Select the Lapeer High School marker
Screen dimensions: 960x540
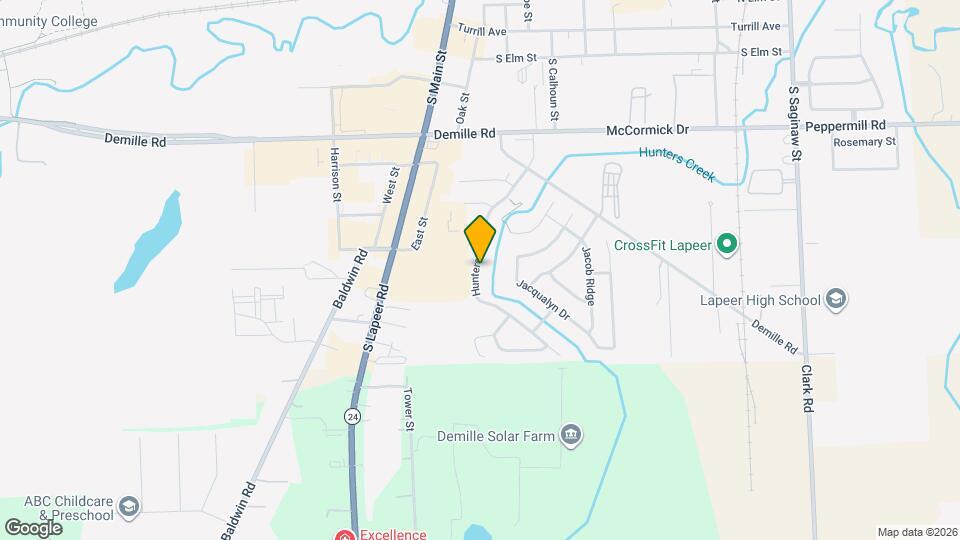(836, 299)
